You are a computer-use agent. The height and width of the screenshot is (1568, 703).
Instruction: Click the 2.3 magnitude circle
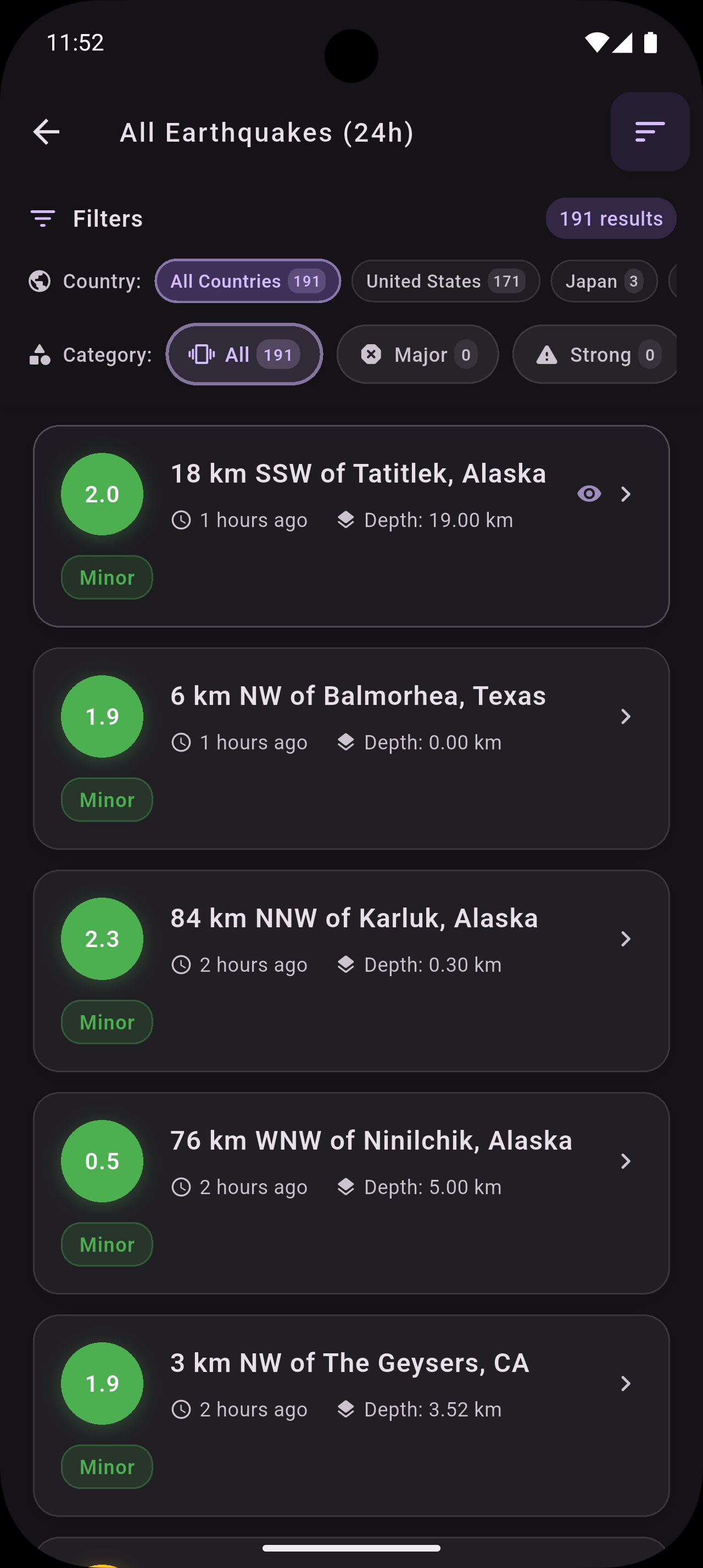102,939
